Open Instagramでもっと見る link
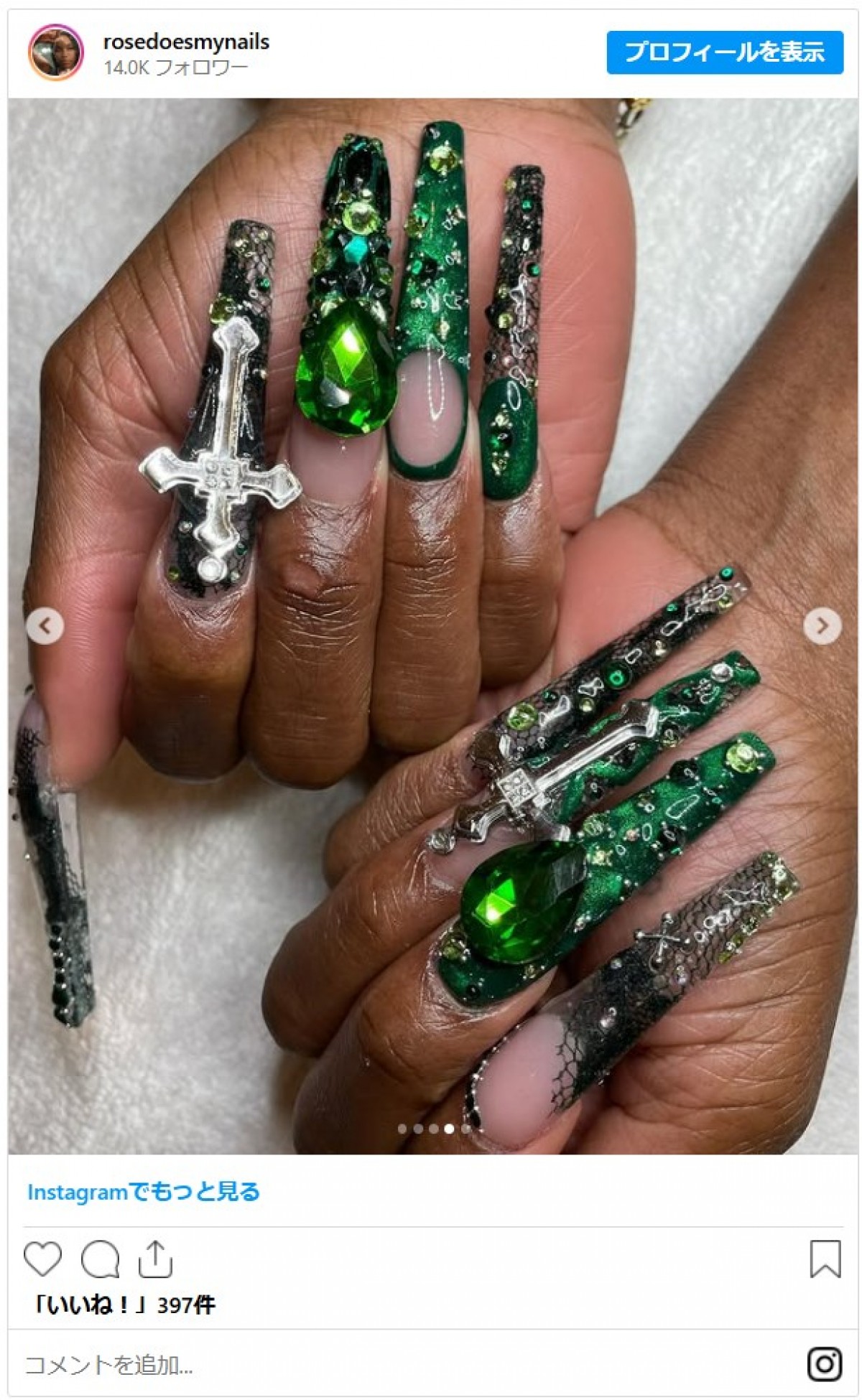Viewport: 862px width, 1400px height. tap(143, 1193)
